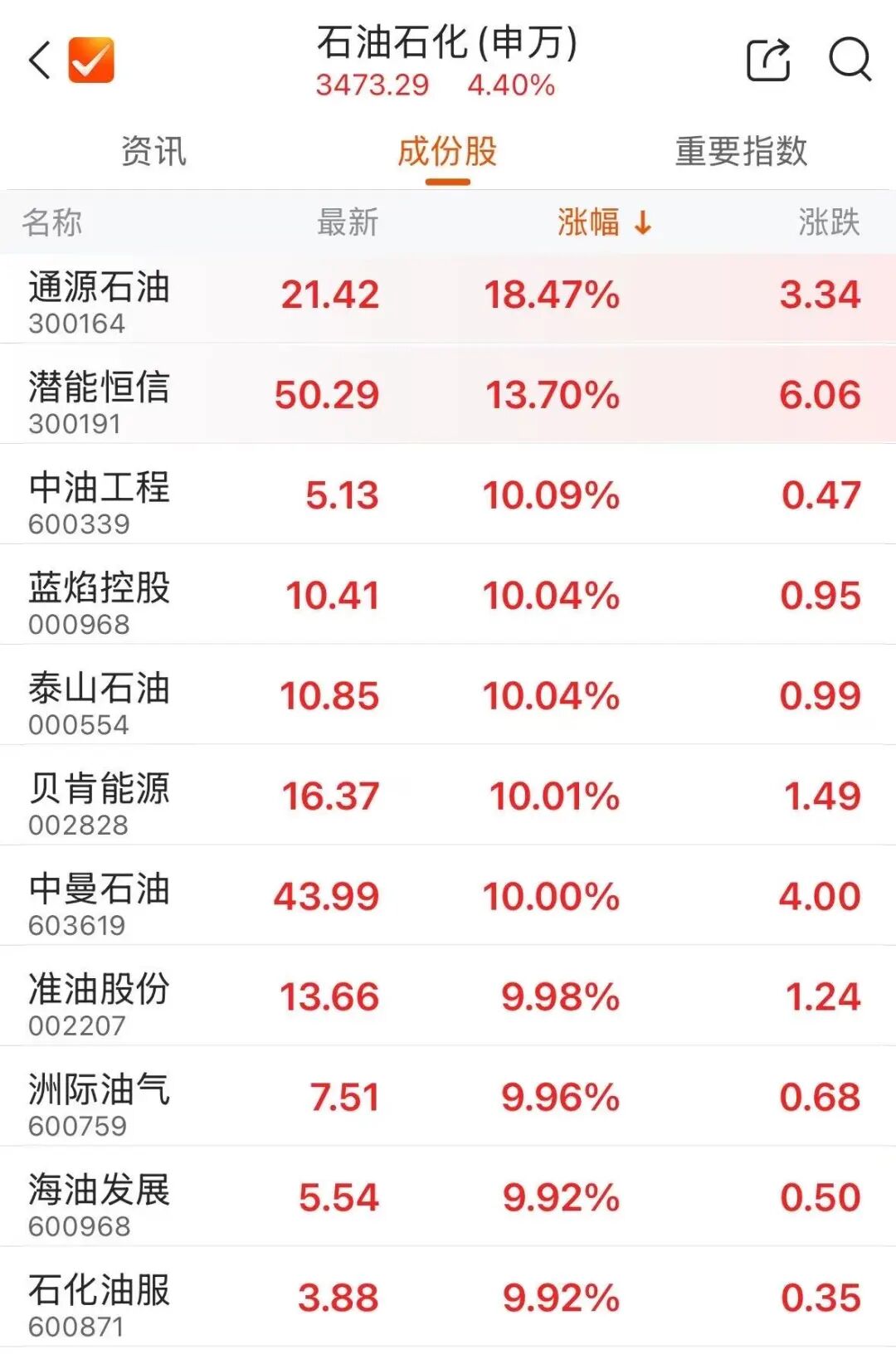Open 海油发展 stock details
This screenshot has height=1359, width=896.
tap(100, 1202)
